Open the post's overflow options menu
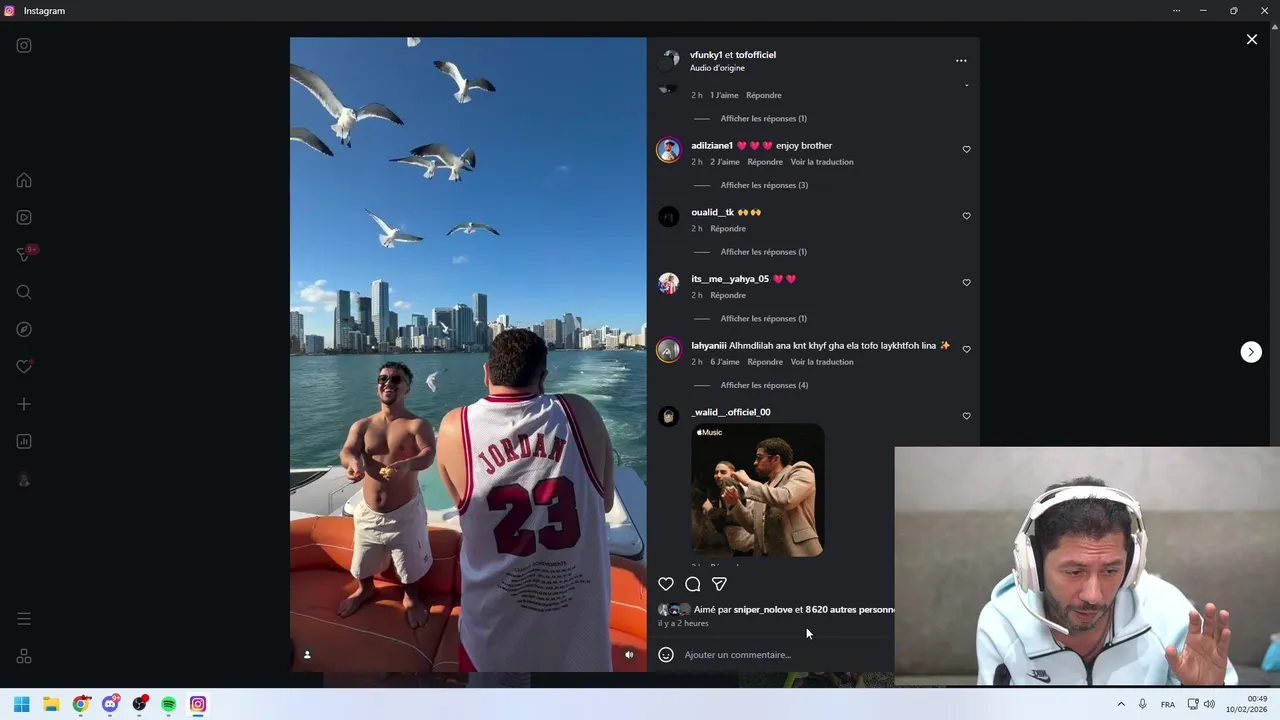This screenshot has width=1280, height=720. click(961, 61)
